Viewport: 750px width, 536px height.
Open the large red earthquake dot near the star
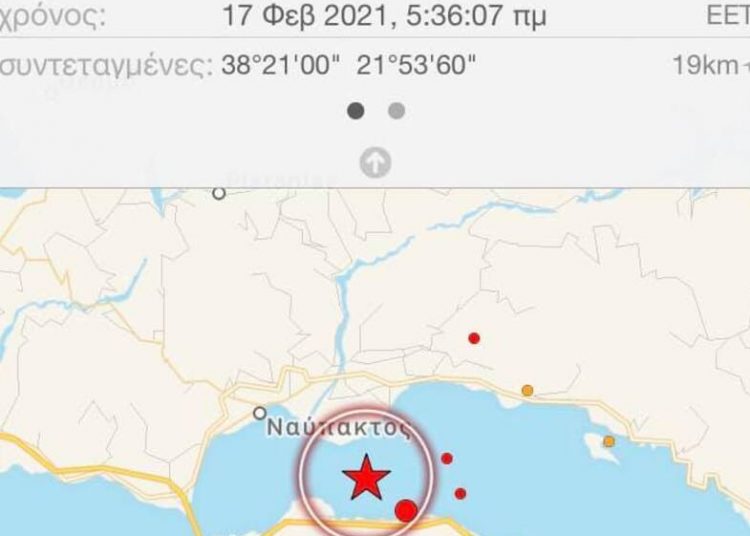click(x=406, y=510)
